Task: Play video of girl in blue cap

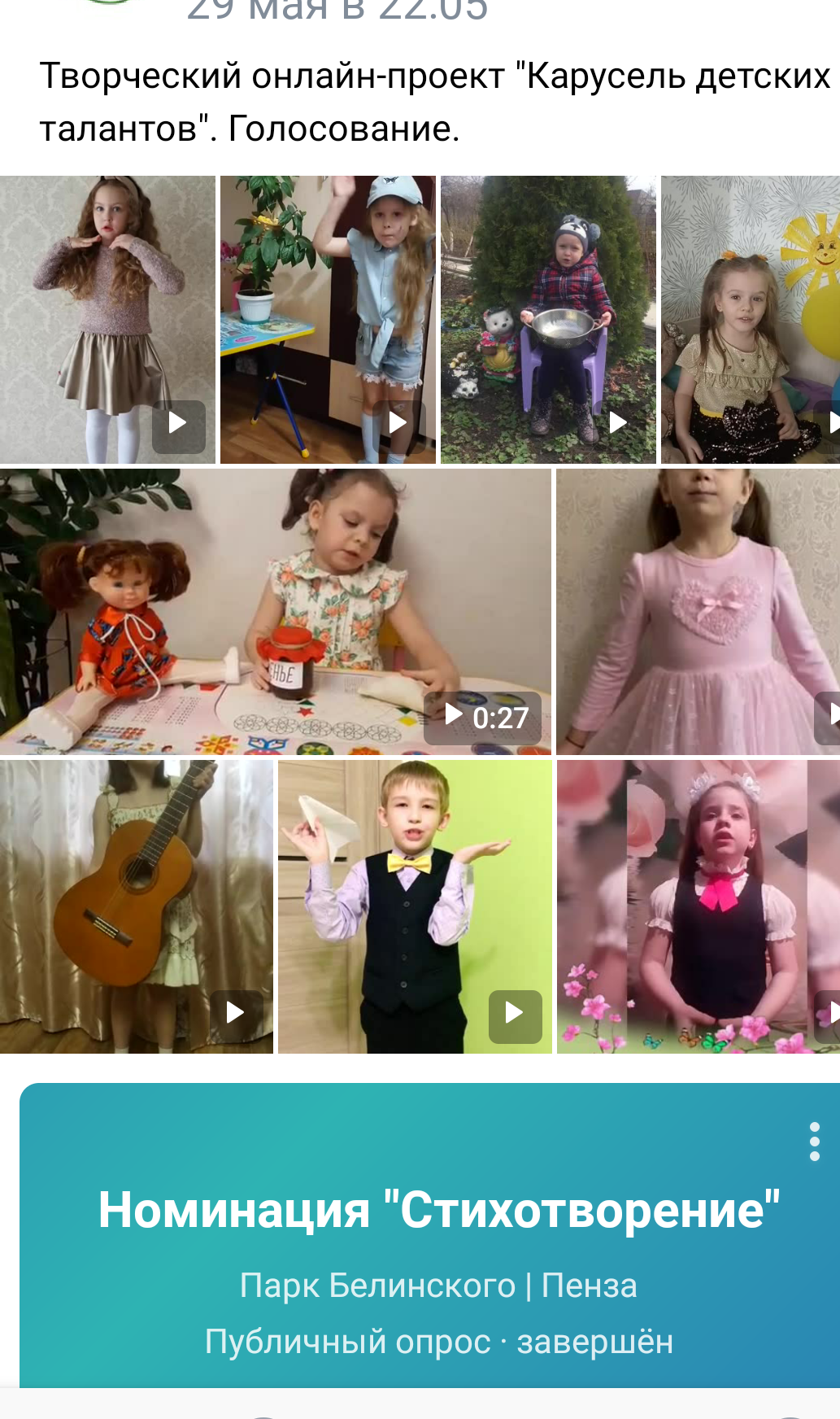Action: click(328, 320)
